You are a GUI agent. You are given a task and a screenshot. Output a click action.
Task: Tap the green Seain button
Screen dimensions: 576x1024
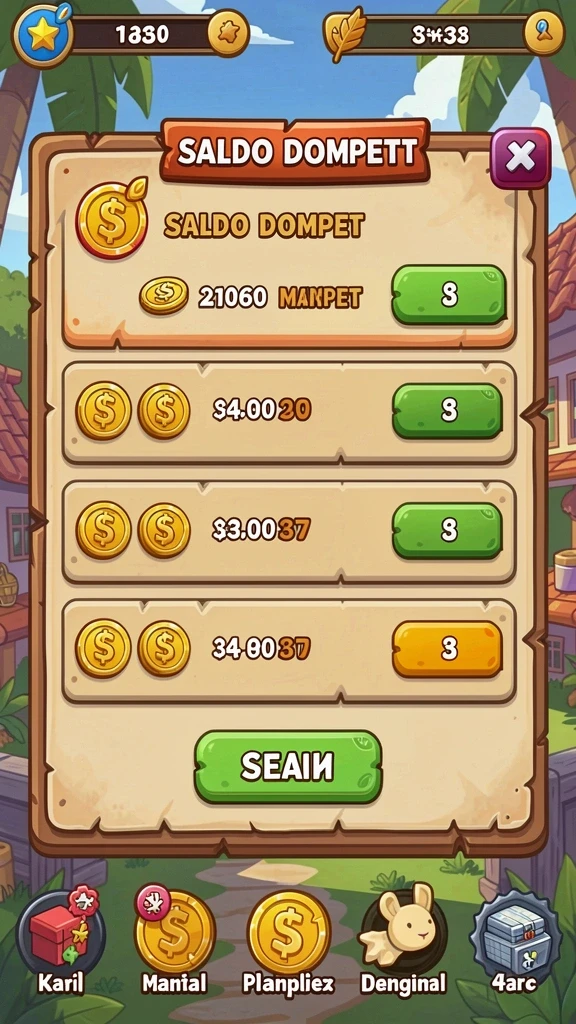click(288, 766)
